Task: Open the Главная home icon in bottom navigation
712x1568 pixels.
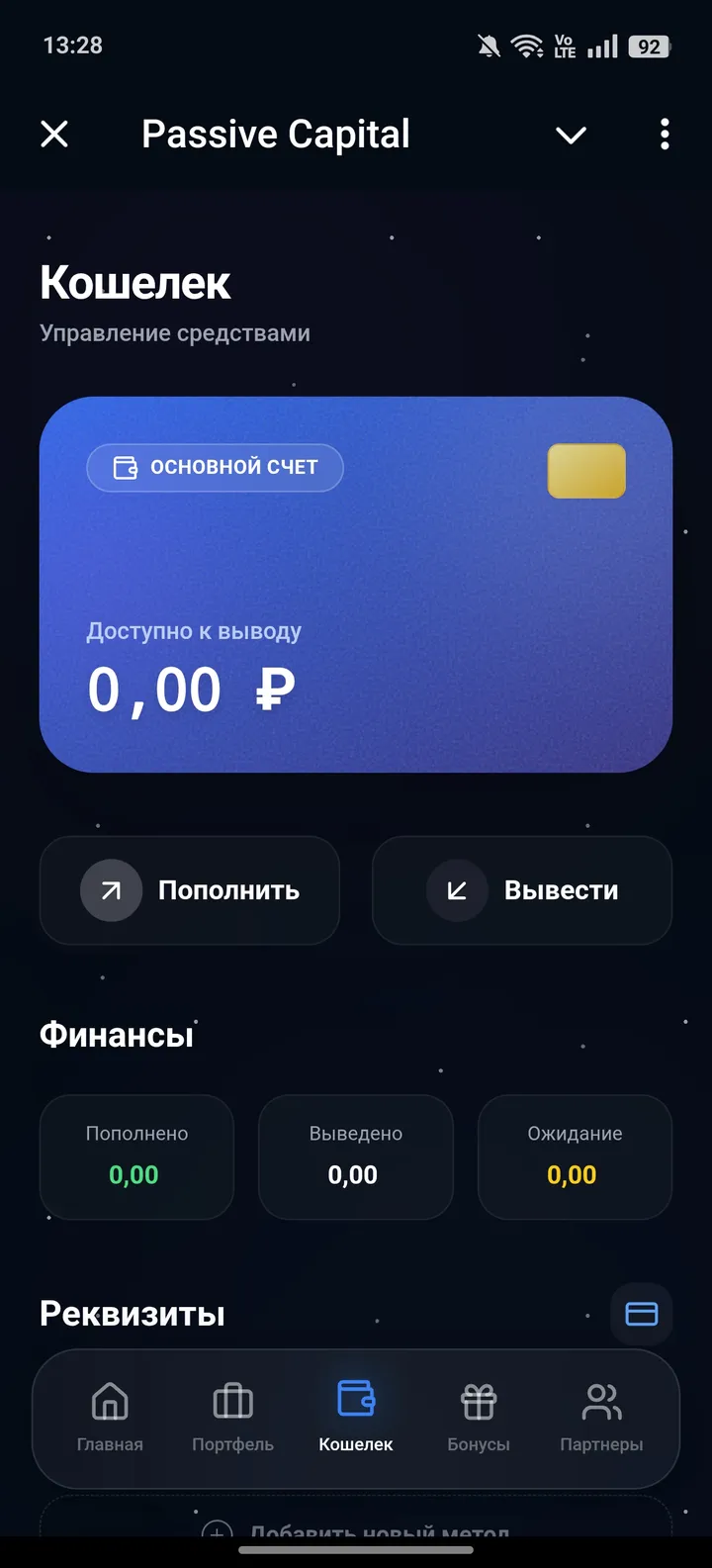Action: (109, 1400)
